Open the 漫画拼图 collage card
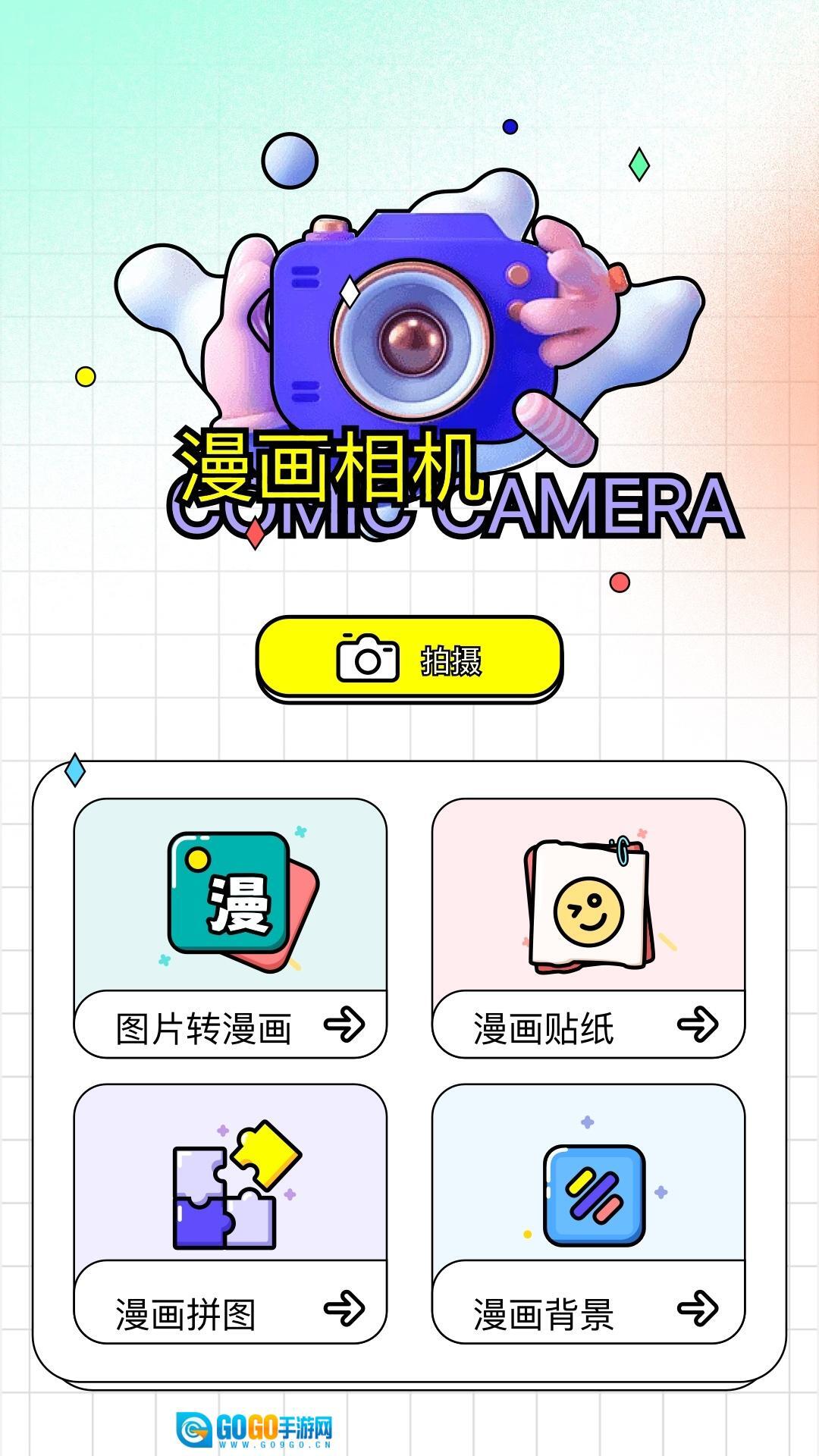 [x=230, y=1213]
